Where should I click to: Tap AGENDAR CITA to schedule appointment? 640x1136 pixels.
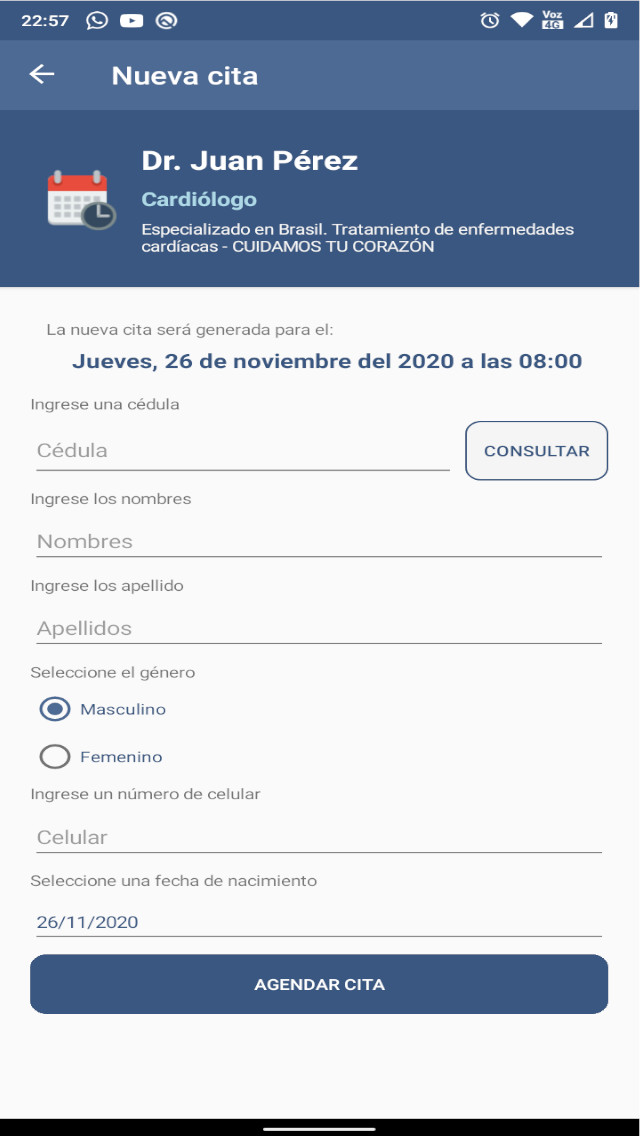(319, 984)
